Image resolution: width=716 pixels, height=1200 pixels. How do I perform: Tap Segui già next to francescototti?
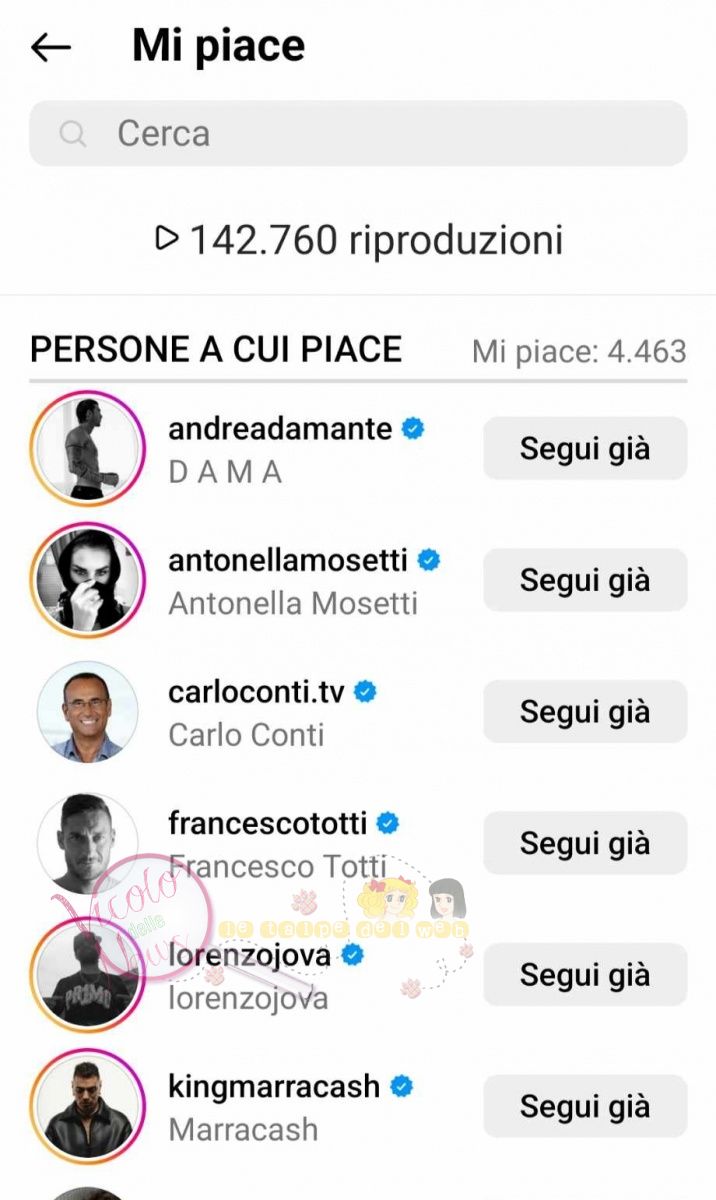(x=585, y=844)
